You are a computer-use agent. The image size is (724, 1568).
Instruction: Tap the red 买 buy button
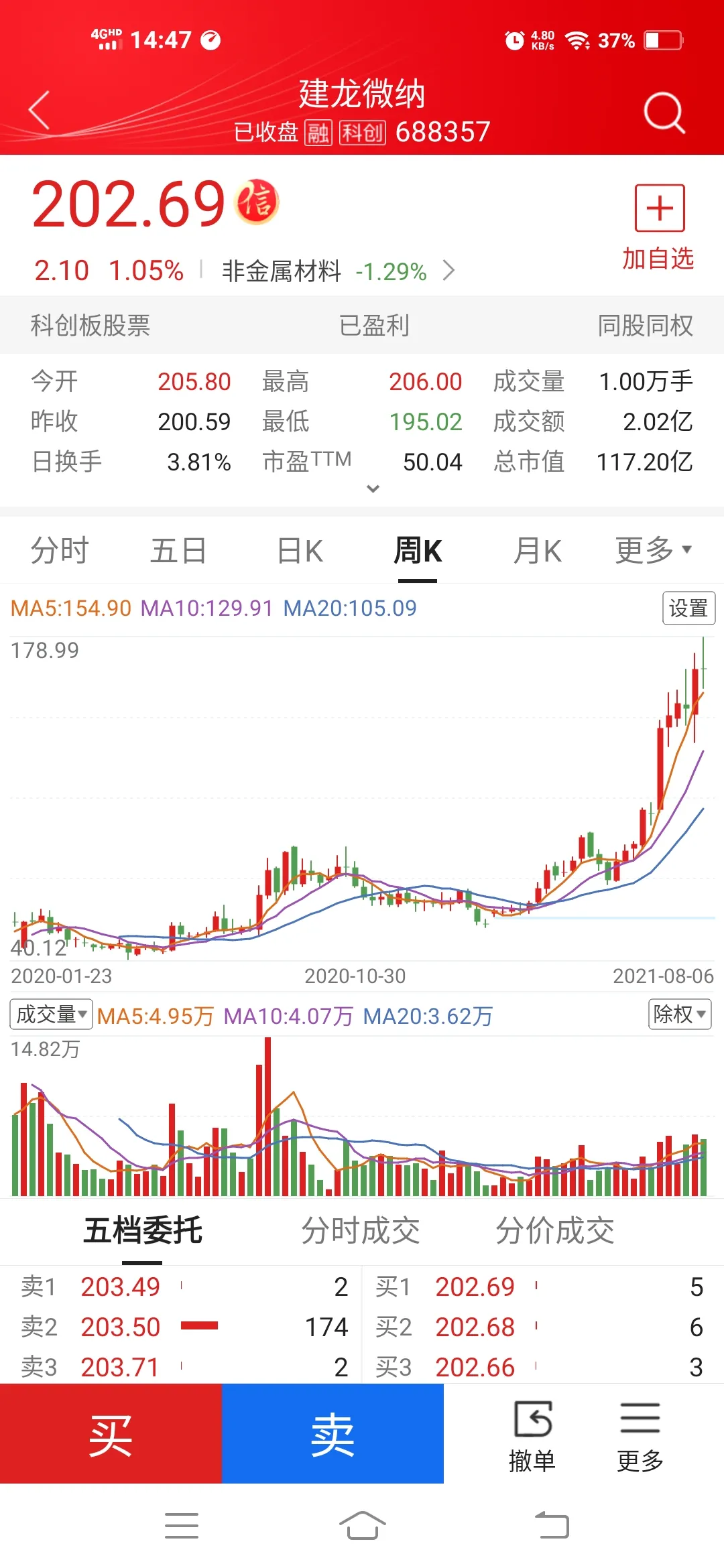[x=111, y=1434]
